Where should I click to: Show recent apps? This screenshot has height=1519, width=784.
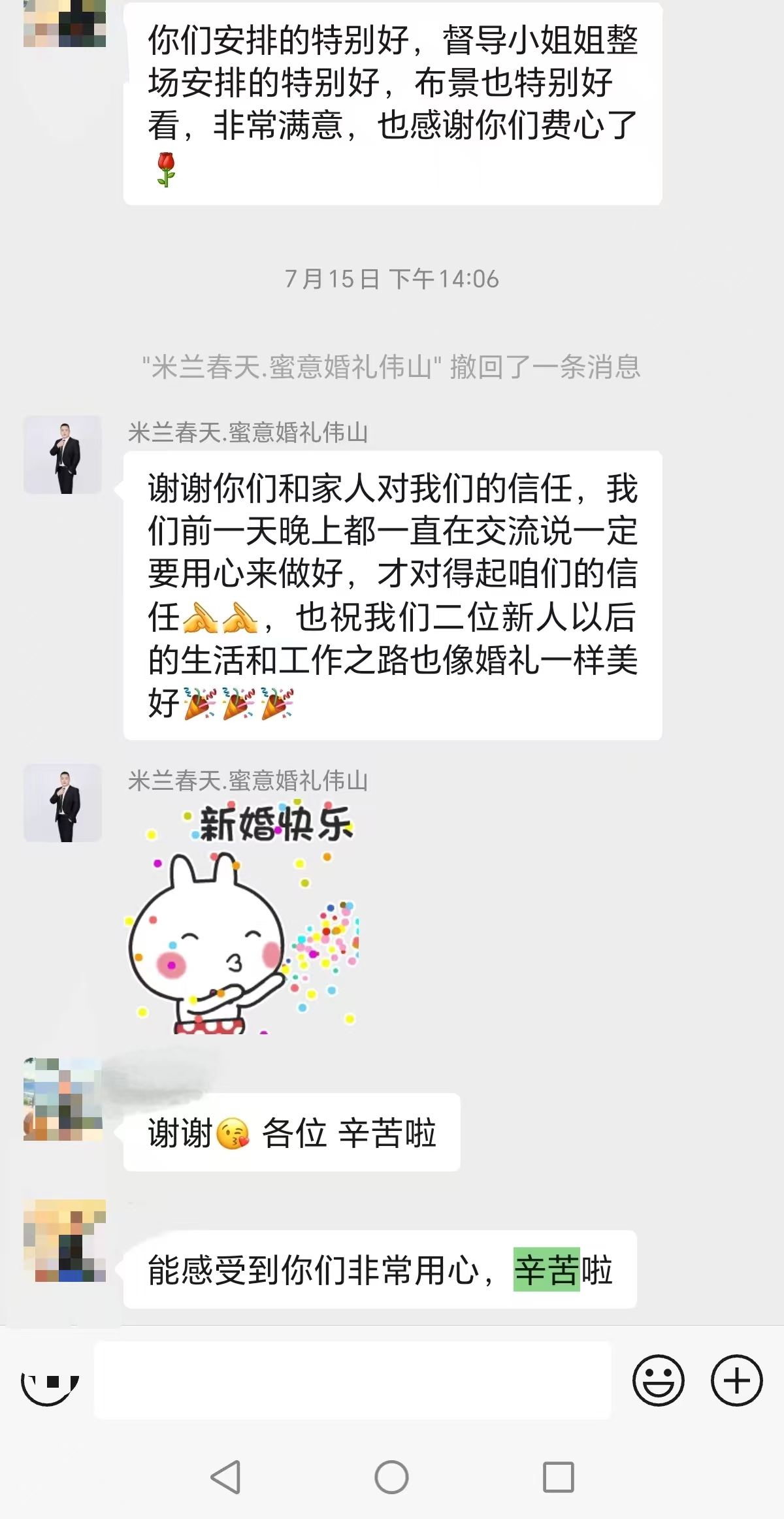coord(558,1477)
